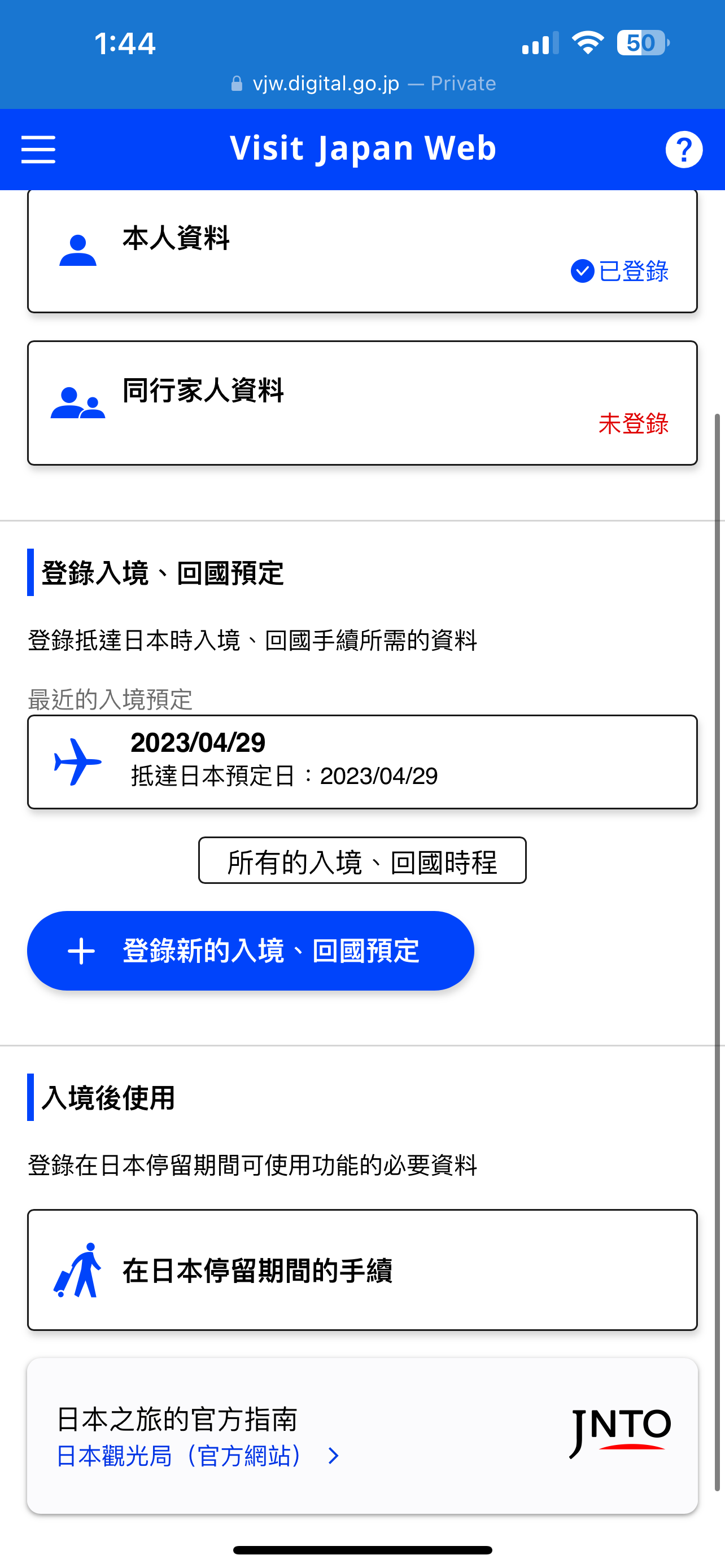Open the 同行家人資料 card
Viewport: 725px width, 1568px height.
(x=362, y=403)
